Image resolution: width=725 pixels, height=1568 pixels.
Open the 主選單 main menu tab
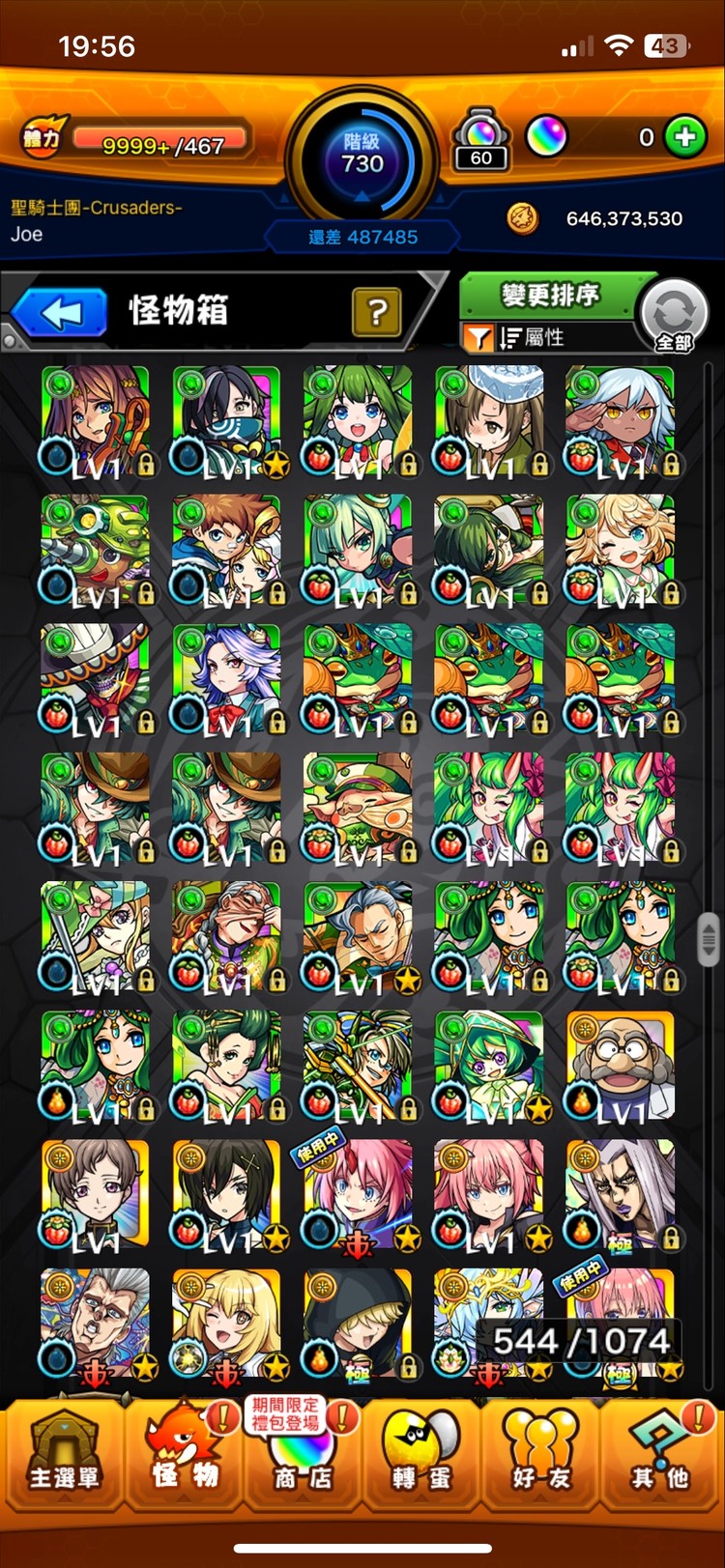[x=62, y=1455]
